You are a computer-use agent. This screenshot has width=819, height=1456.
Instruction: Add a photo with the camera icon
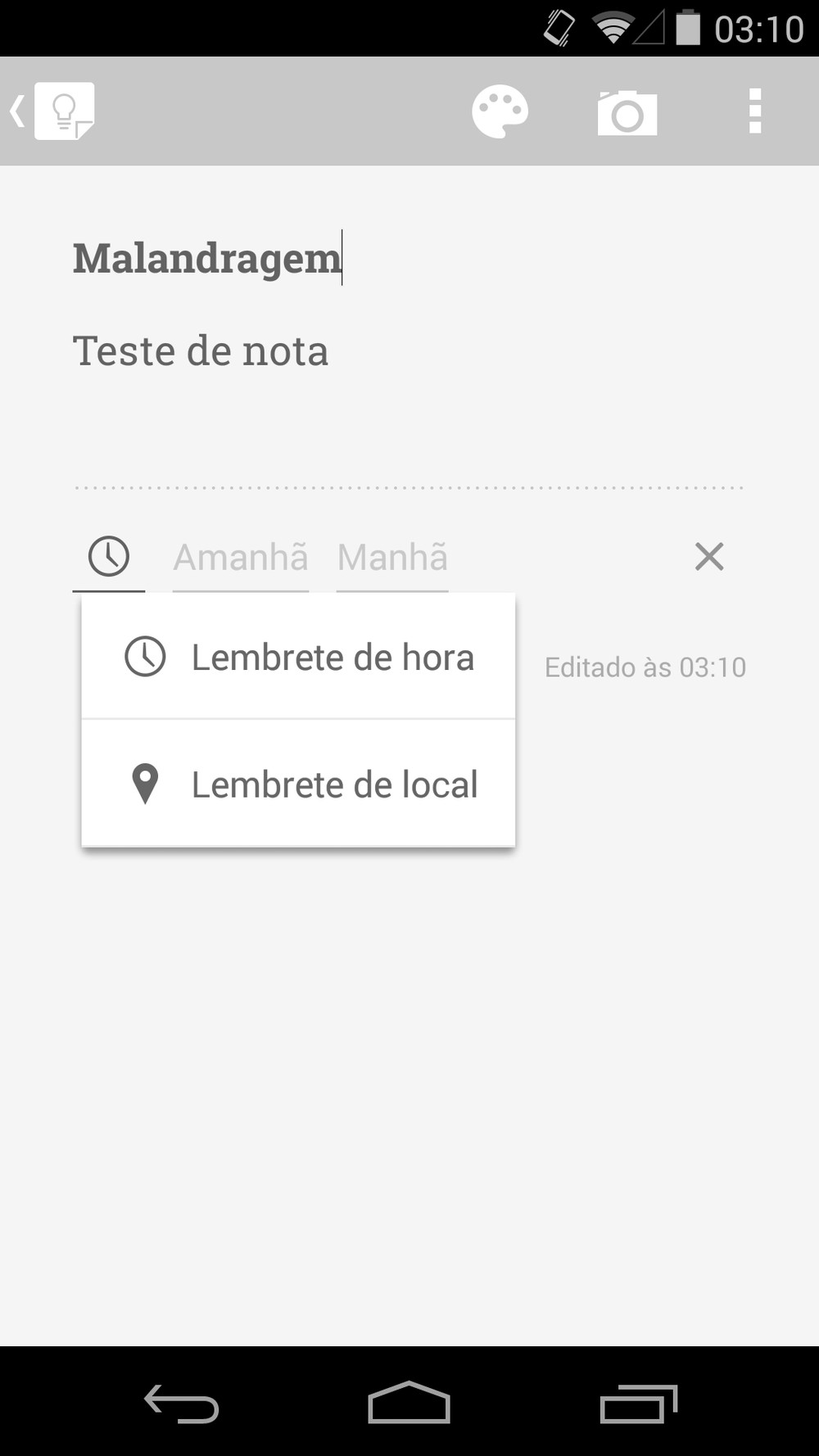tap(627, 113)
